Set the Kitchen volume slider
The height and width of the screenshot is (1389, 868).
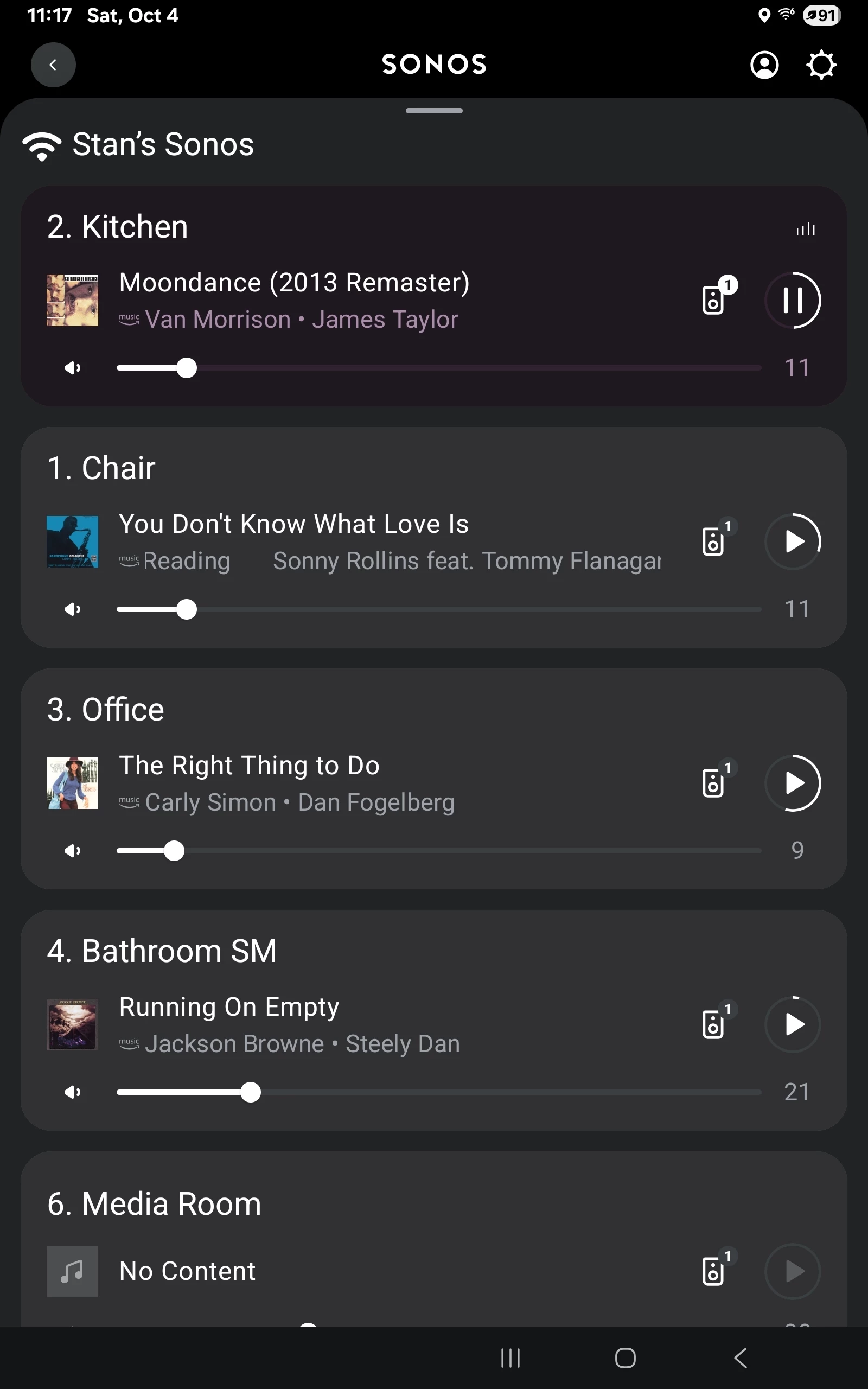[x=187, y=368]
